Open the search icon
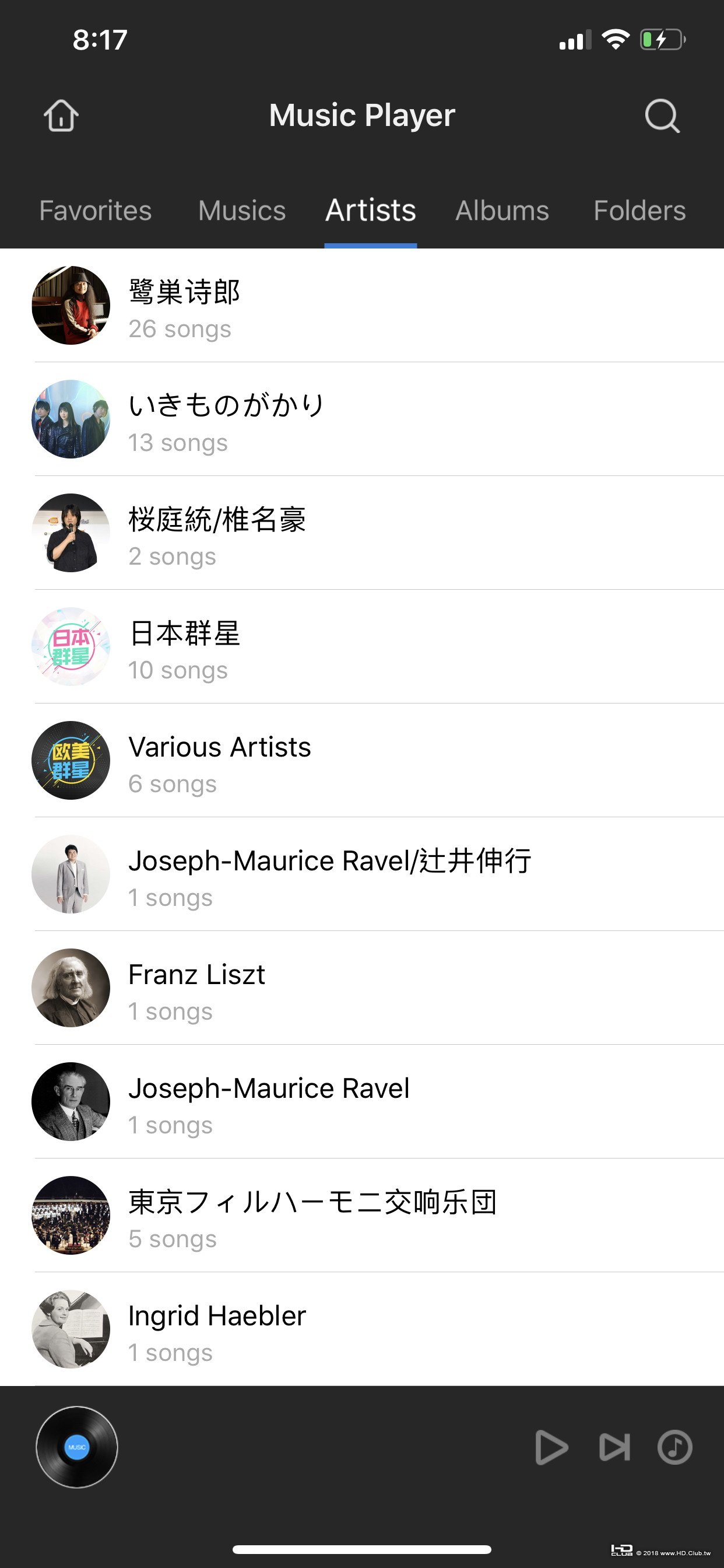 click(x=661, y=115)
